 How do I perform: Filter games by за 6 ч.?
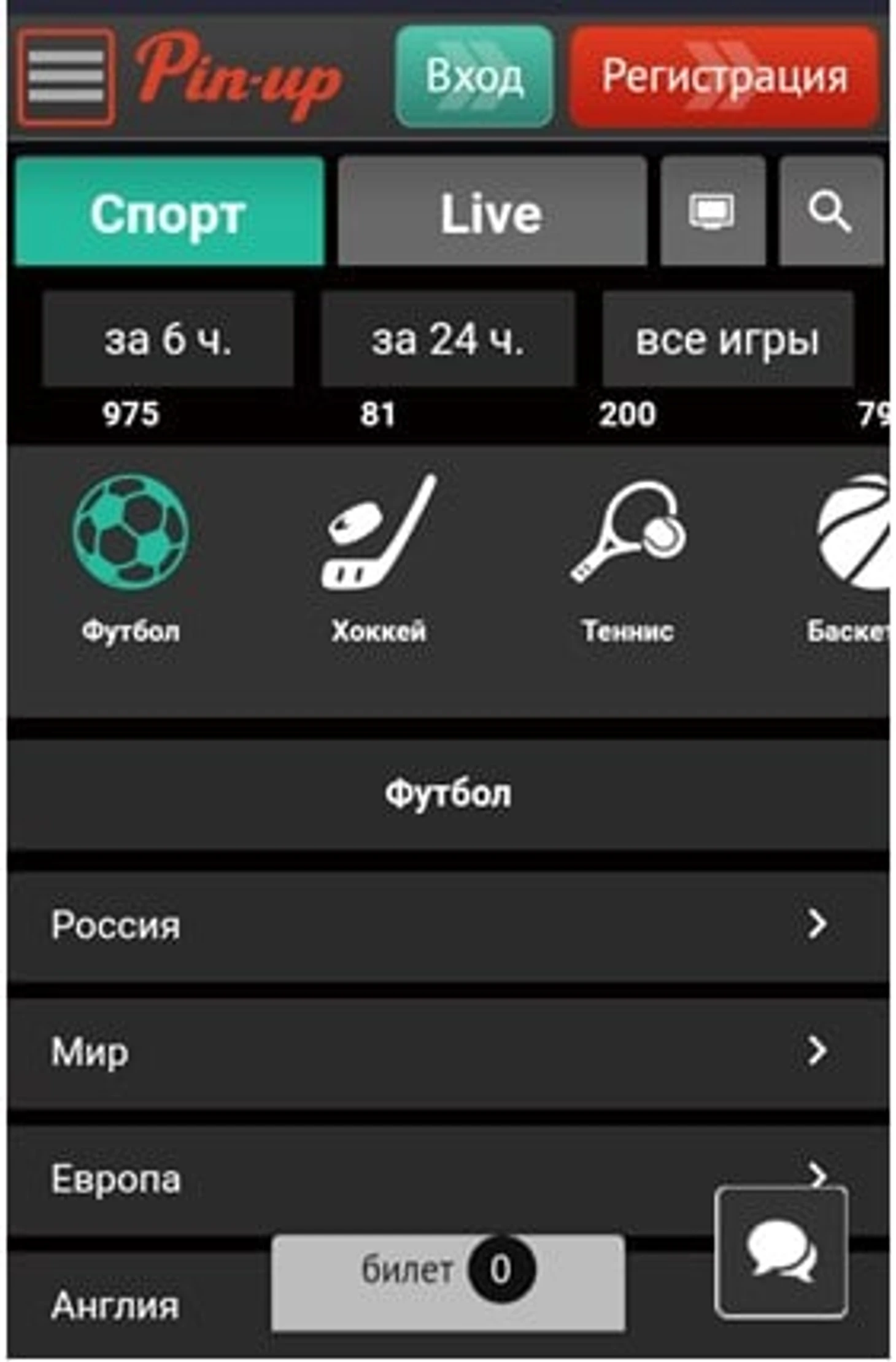(x=168, y=339)
